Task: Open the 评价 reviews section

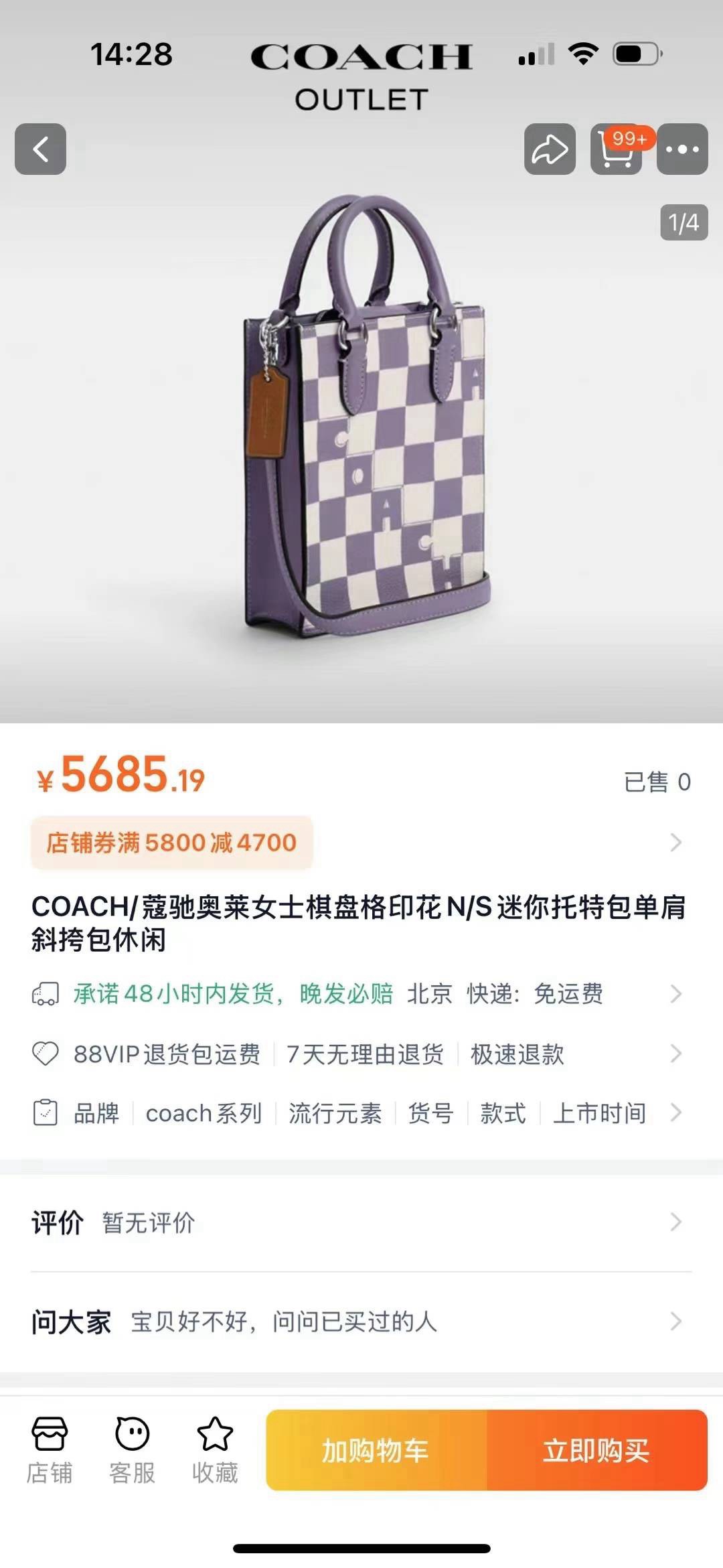Action: tap(360, 1222)
